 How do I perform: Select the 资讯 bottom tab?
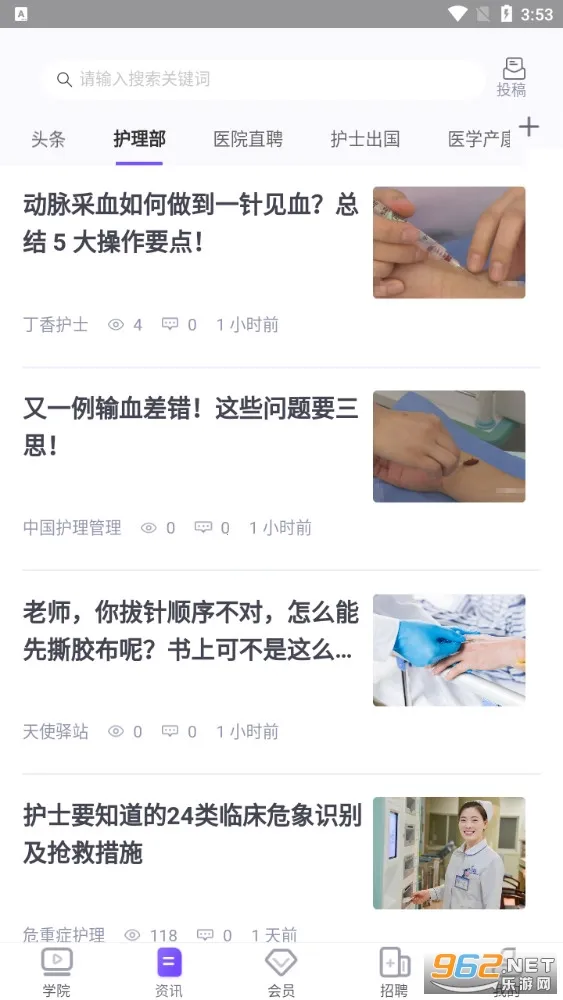(169, 972)
